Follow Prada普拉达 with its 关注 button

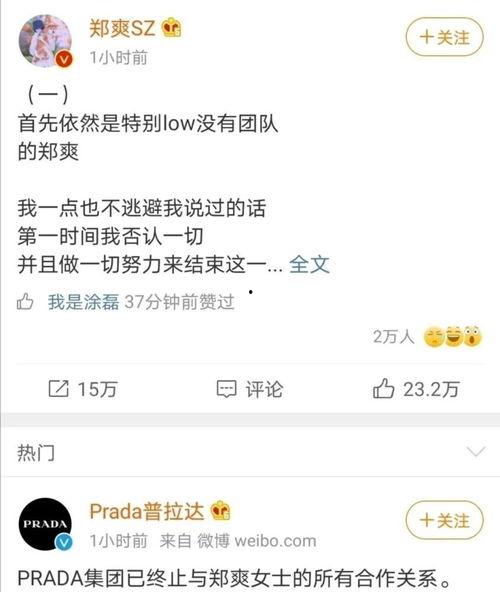(x=444, y=520)
